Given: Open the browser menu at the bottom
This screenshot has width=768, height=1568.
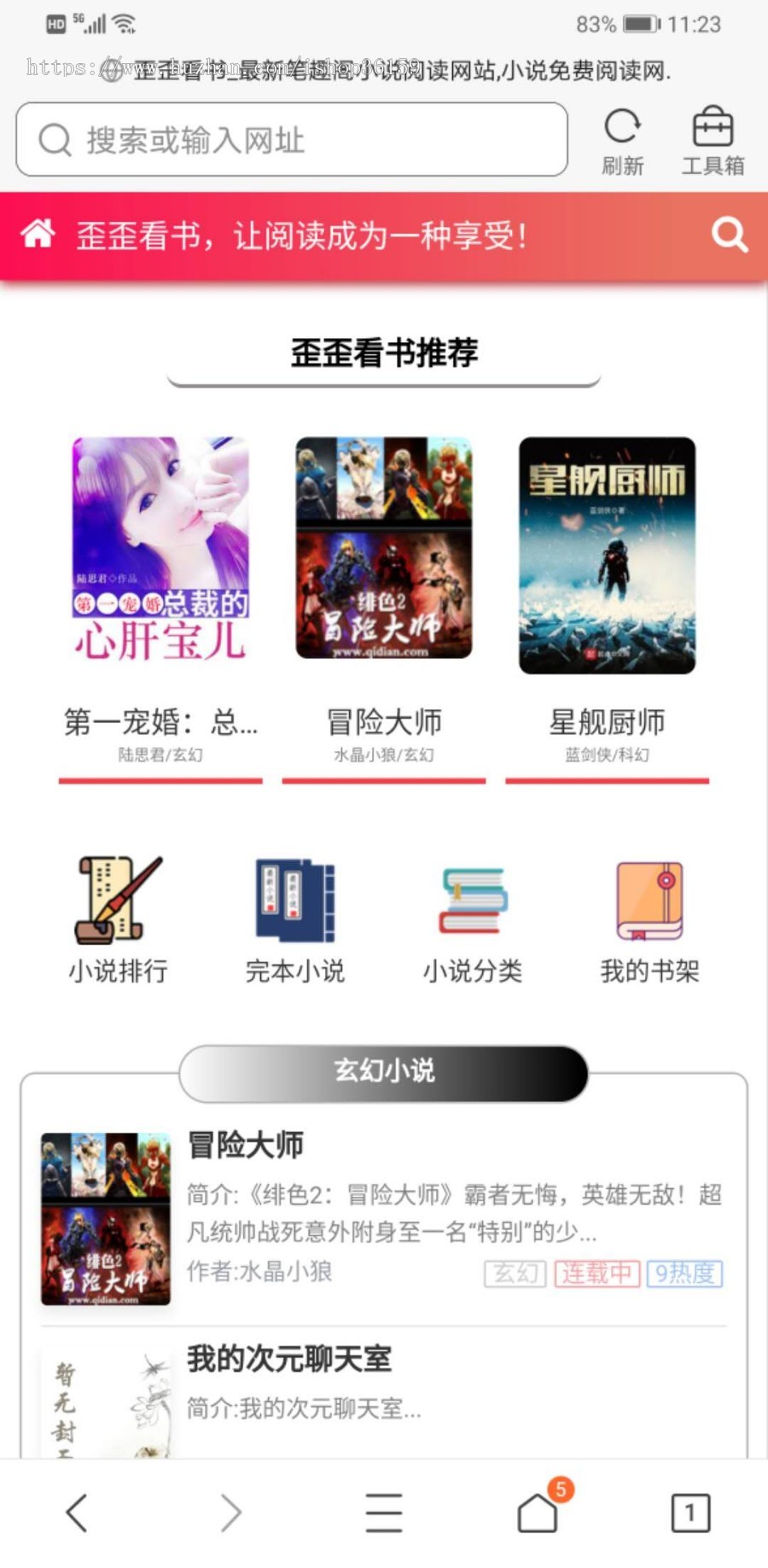Looking at the screenshot, I should tap(383, 1511).
